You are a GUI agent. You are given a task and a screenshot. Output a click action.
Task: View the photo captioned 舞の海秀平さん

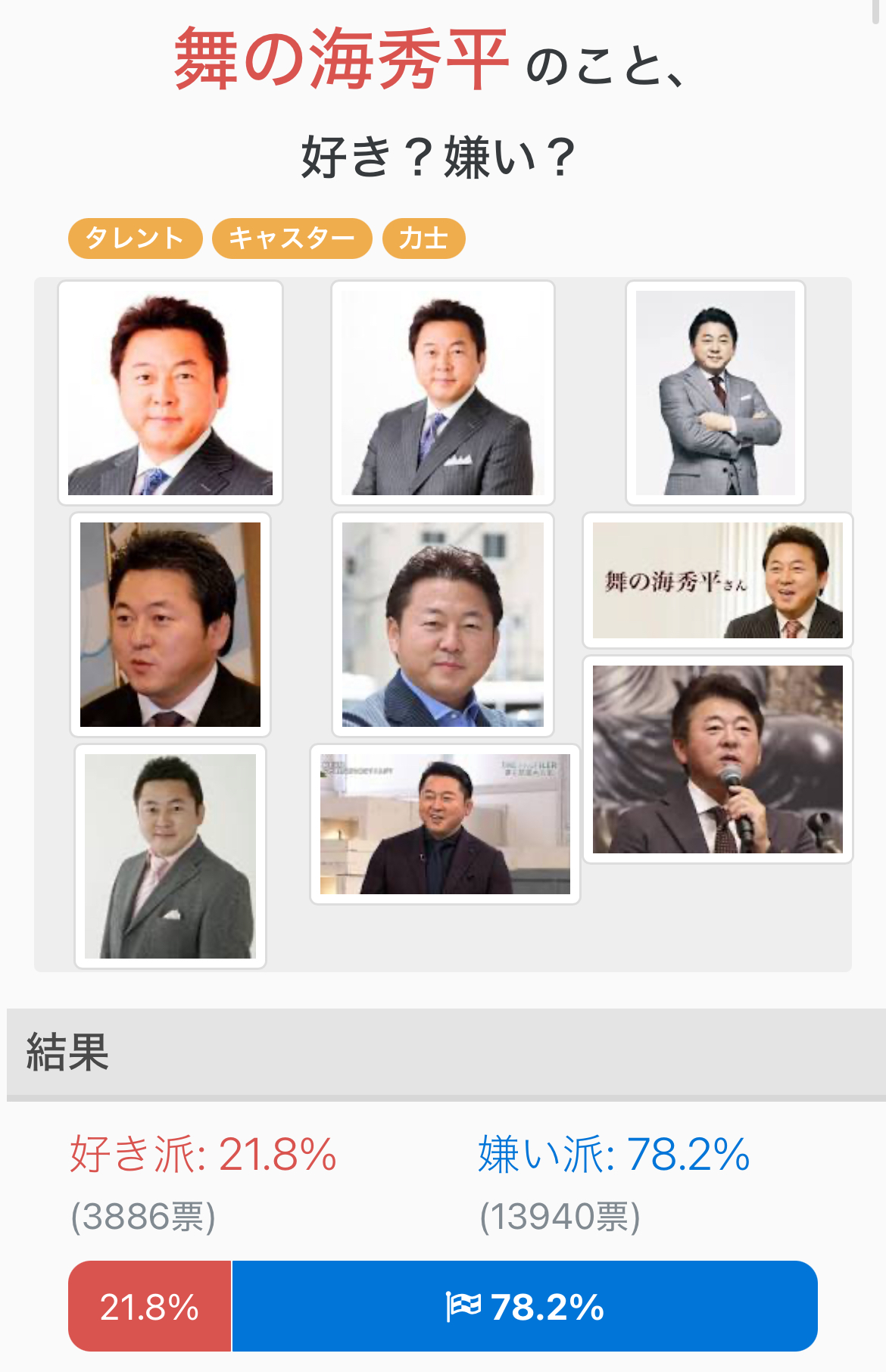(x=717, y=580)
